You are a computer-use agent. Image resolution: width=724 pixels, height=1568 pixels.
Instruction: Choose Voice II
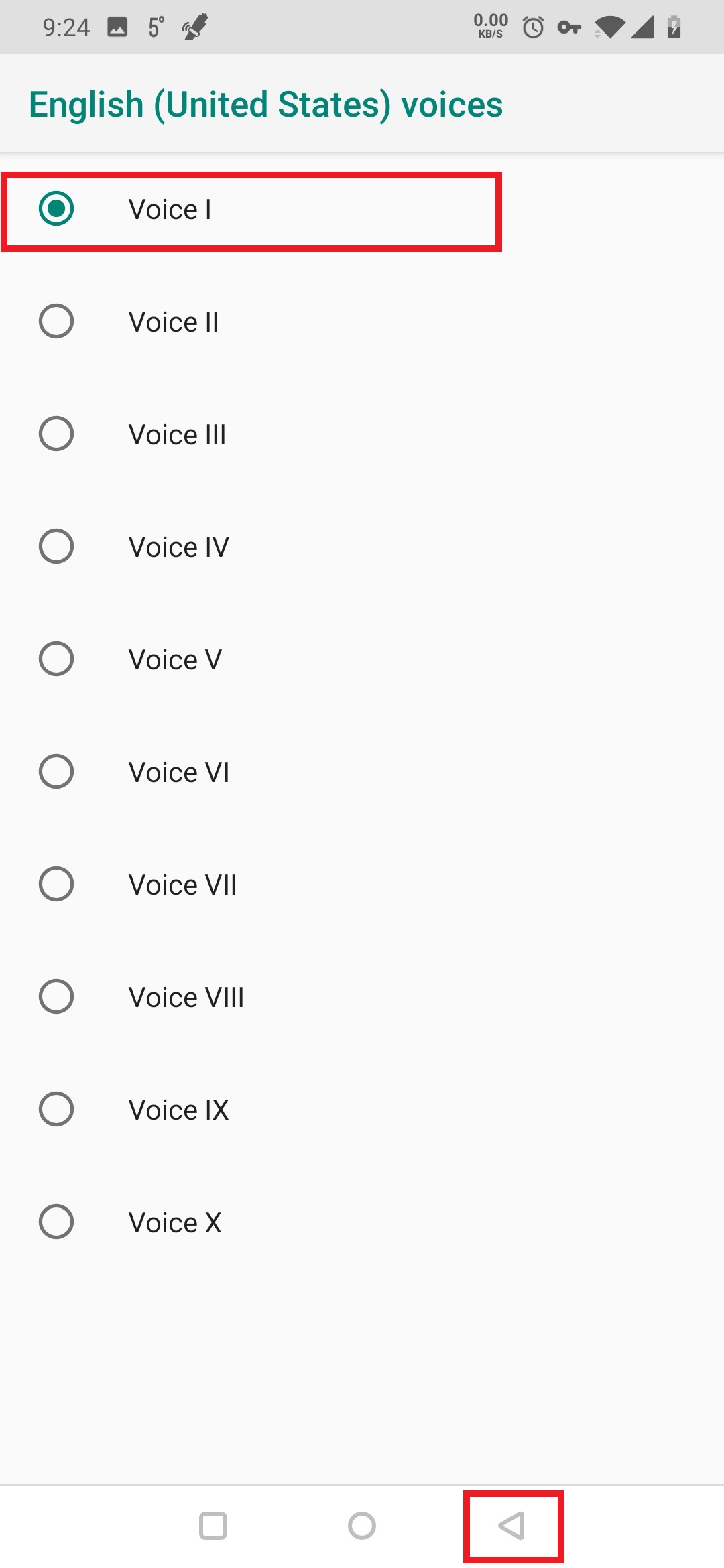pos(56,321)
